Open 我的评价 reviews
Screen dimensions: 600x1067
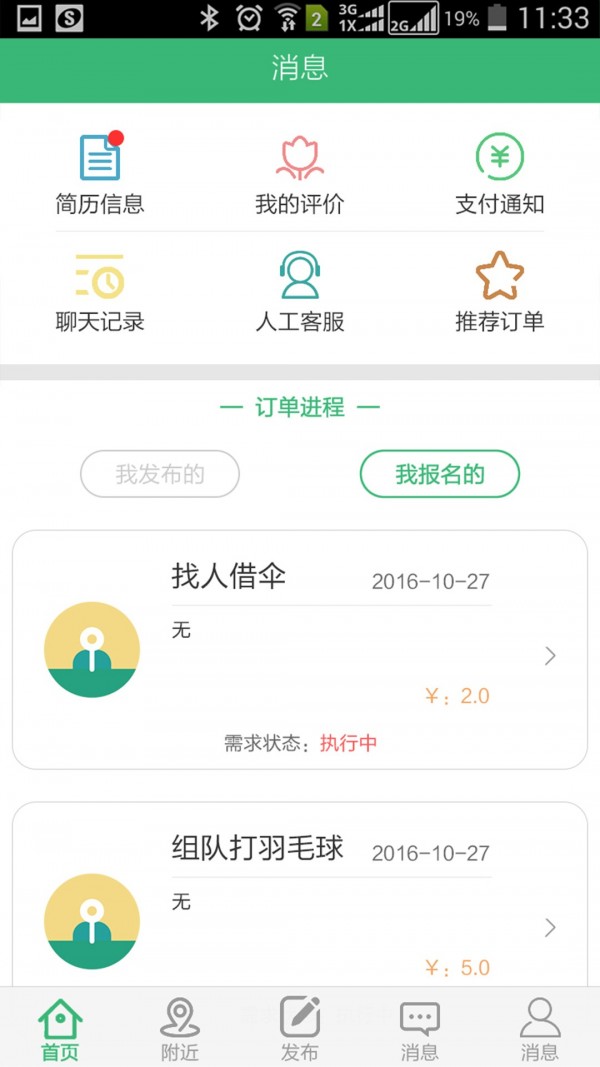click(300, 174)
